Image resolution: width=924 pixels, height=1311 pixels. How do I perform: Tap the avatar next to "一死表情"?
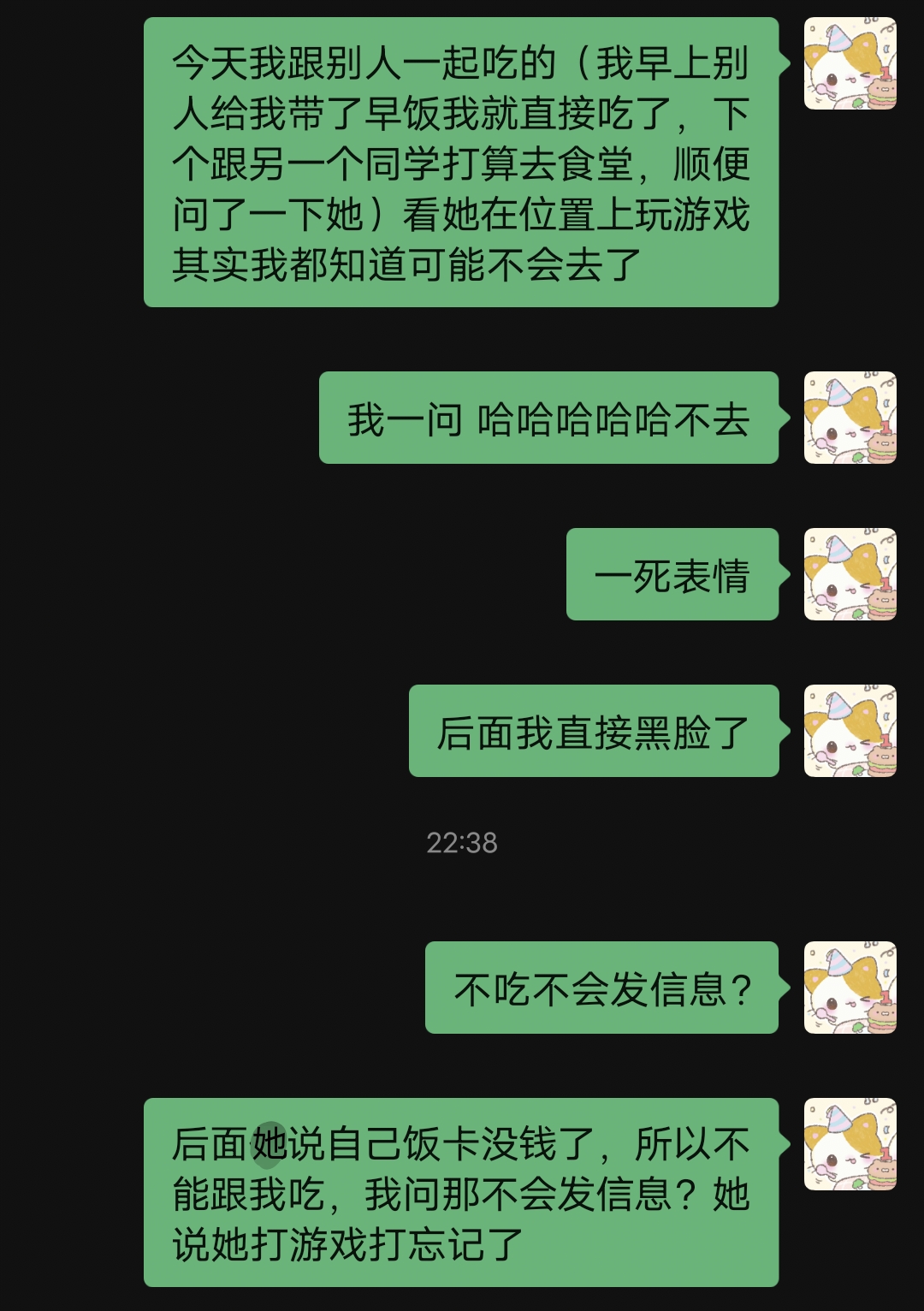pyautogui.click(x=850, y=574)
